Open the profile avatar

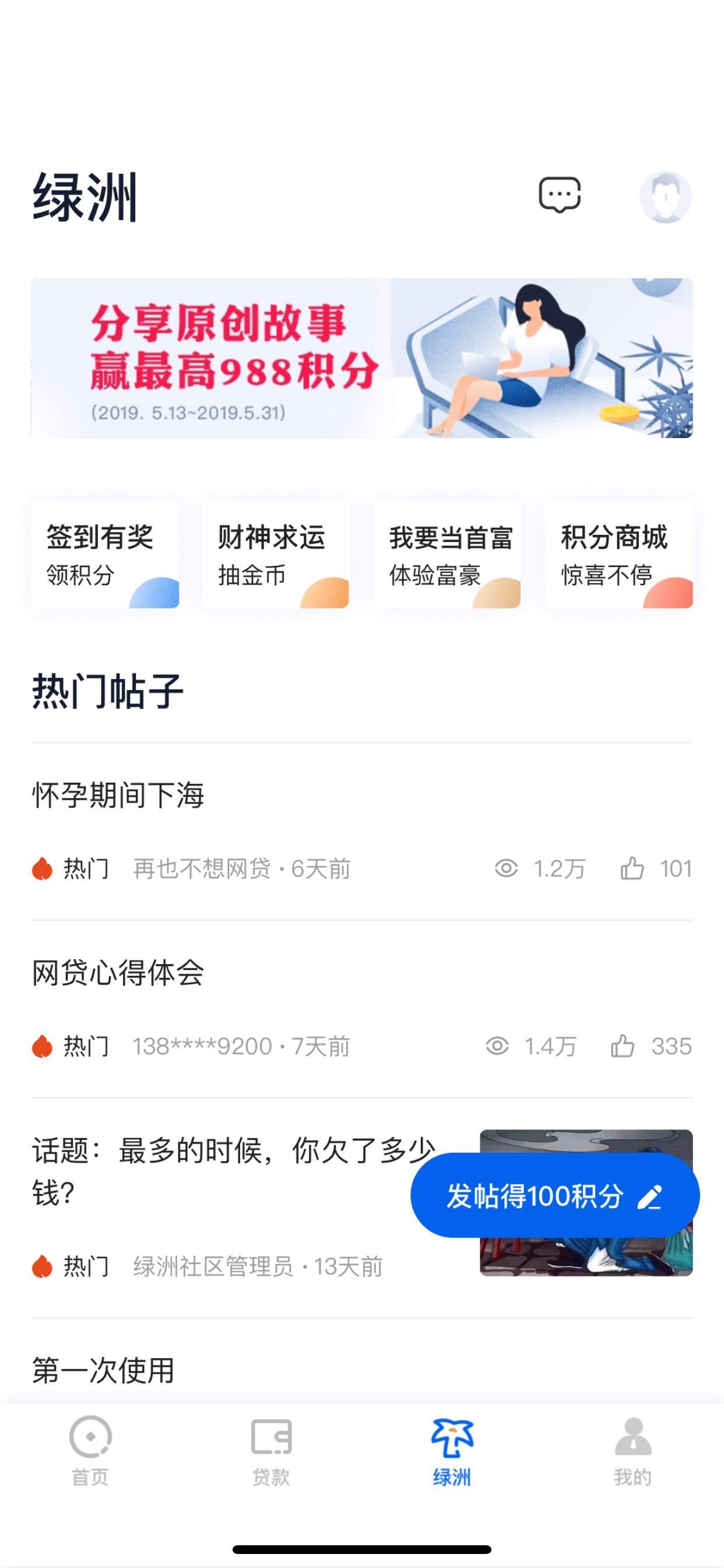tap(666, 197)
